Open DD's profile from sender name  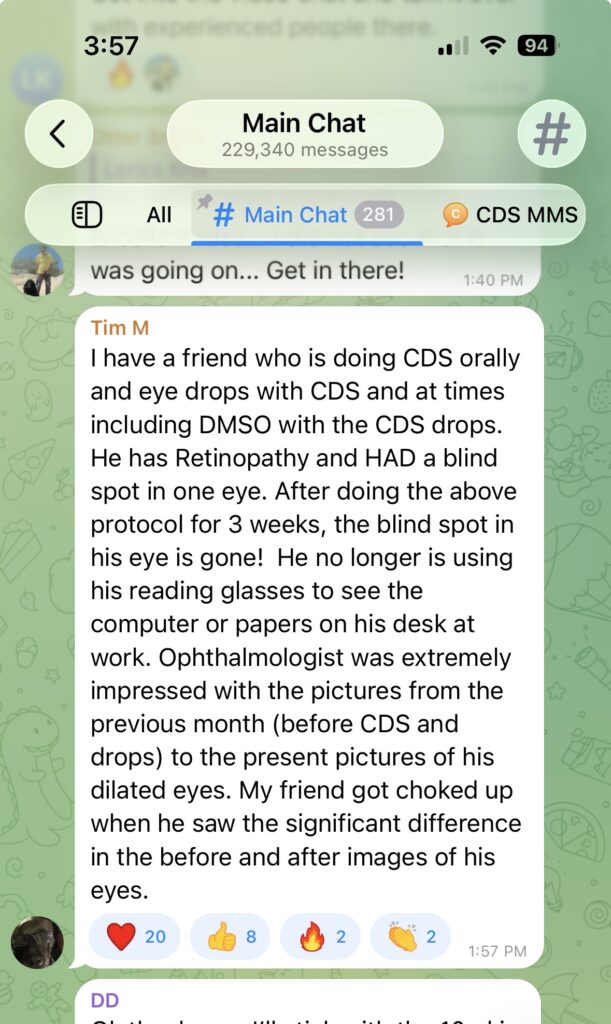(x=104, y=999)
